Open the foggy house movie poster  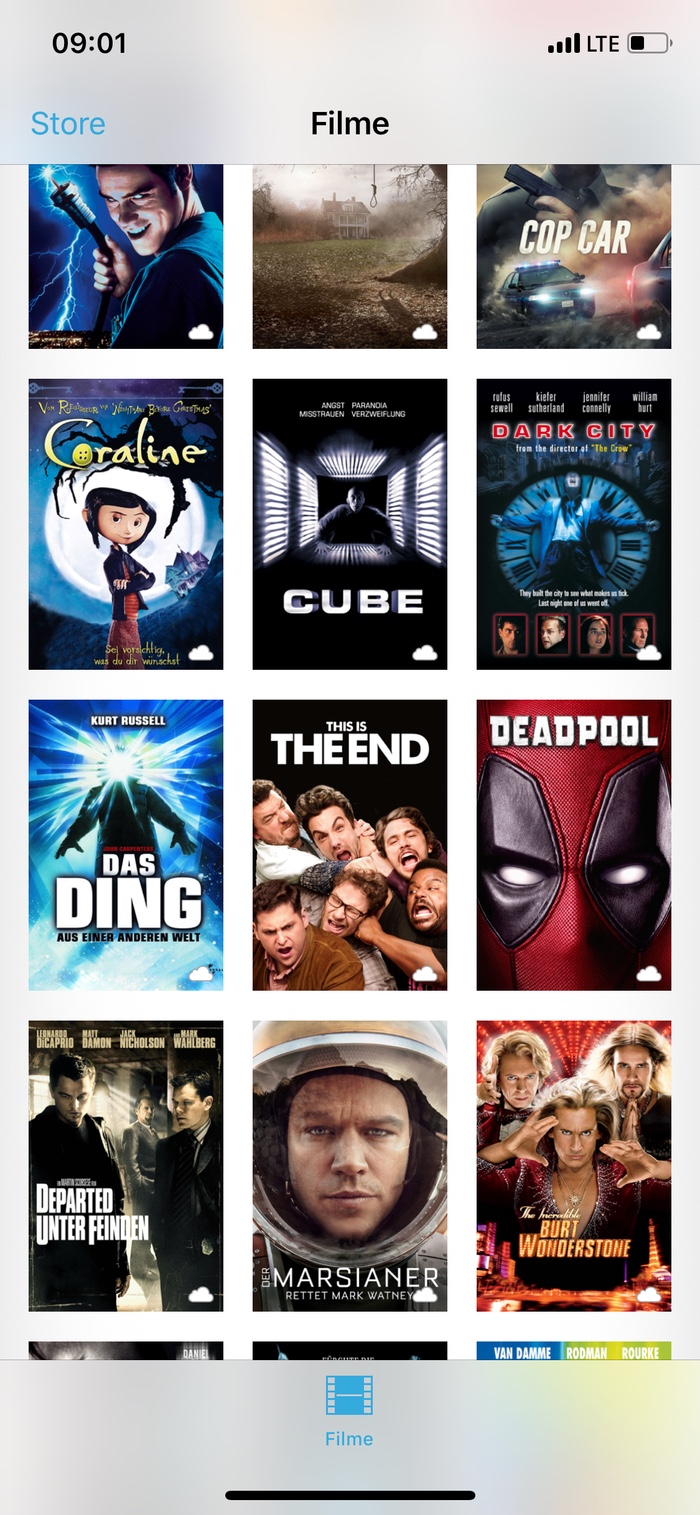pos(349,256)
